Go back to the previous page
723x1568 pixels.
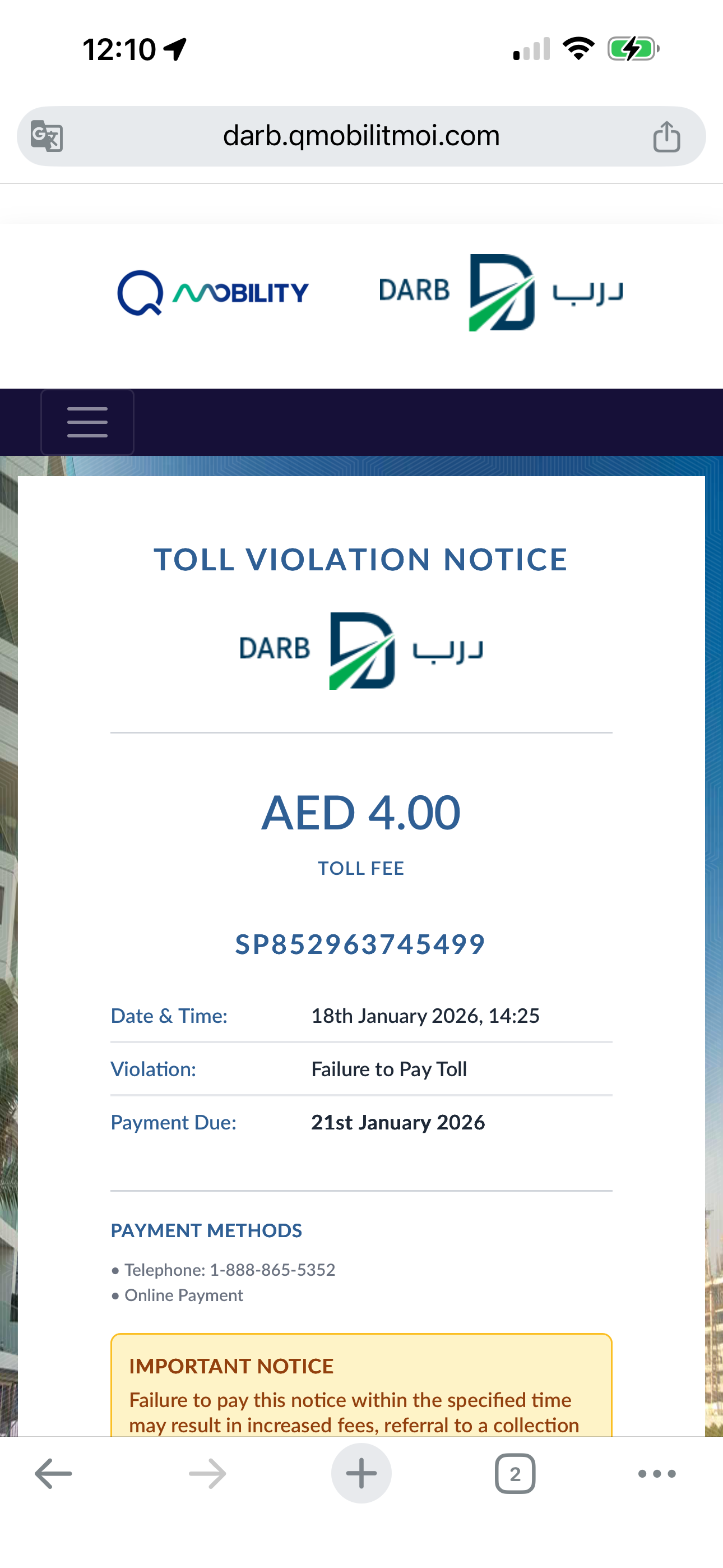54,1474
